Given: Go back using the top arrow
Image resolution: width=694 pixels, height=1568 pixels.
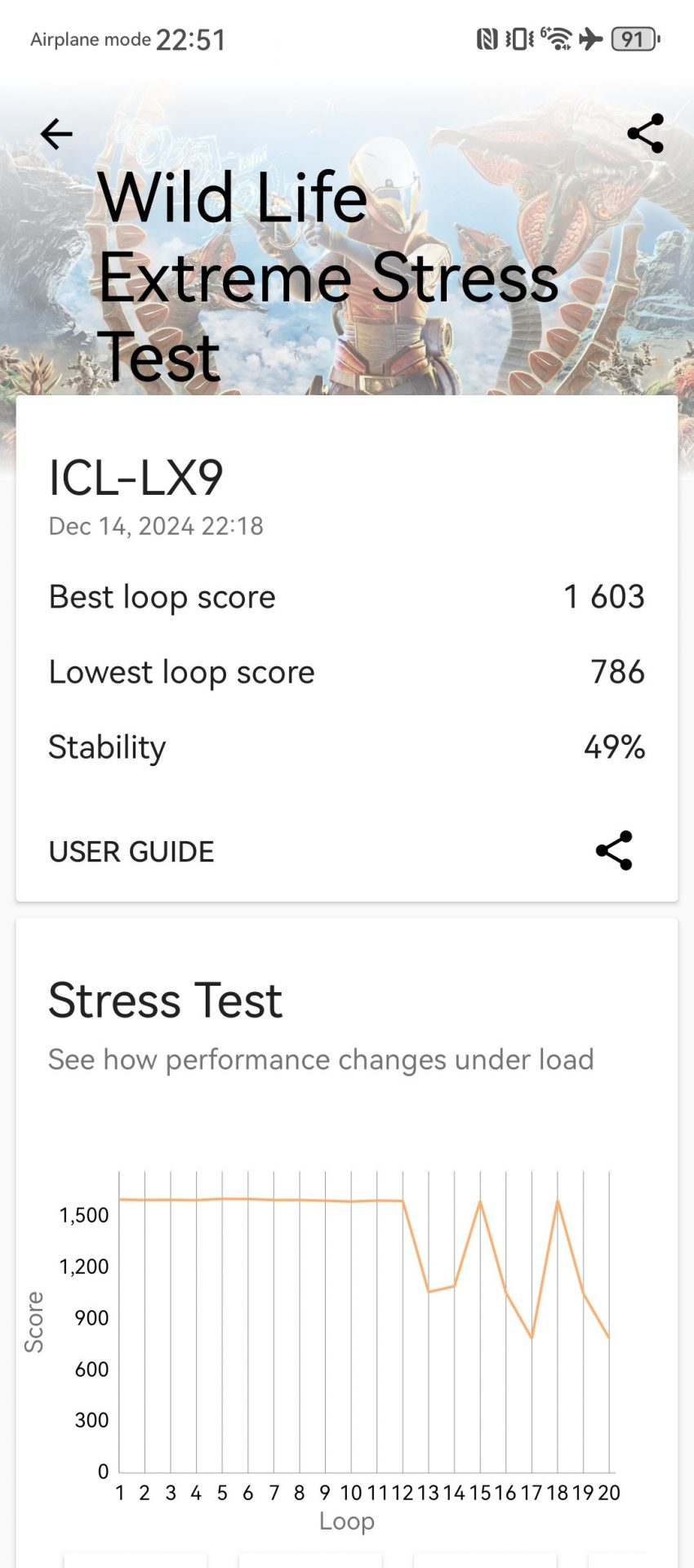Looking at the screenshot, I should 56,134.
